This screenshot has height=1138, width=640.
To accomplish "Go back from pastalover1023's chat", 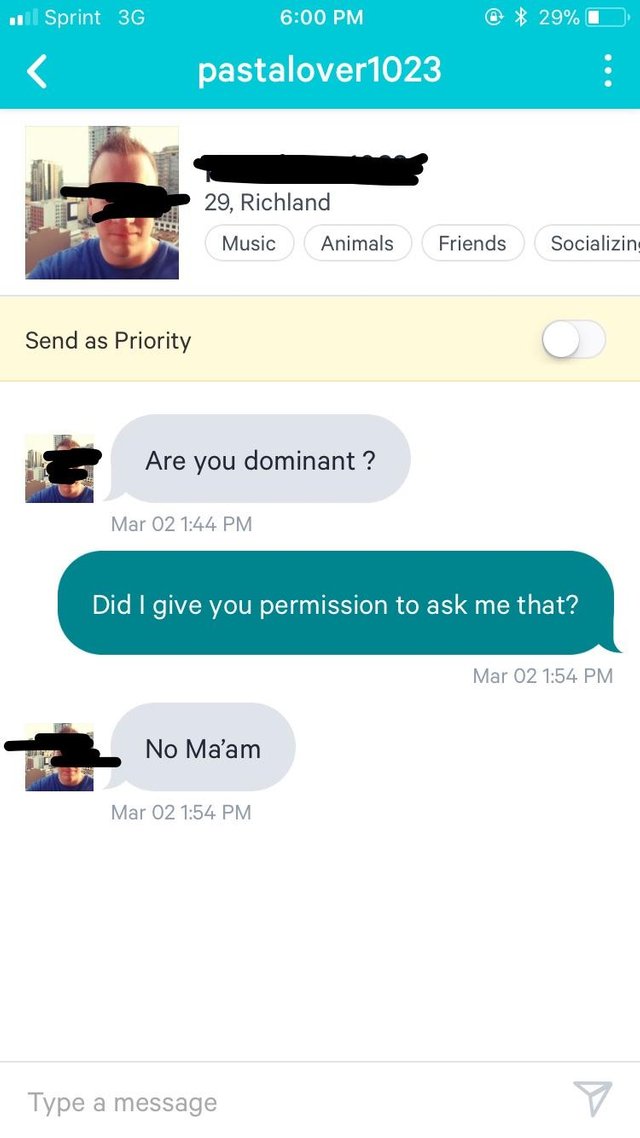I will click(37, 72).
